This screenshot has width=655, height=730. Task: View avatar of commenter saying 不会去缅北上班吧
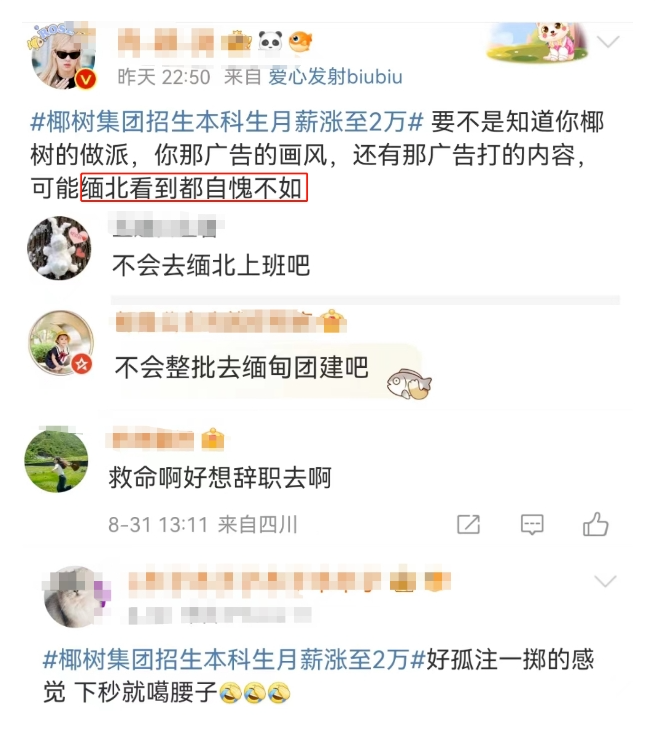point(58,247)
